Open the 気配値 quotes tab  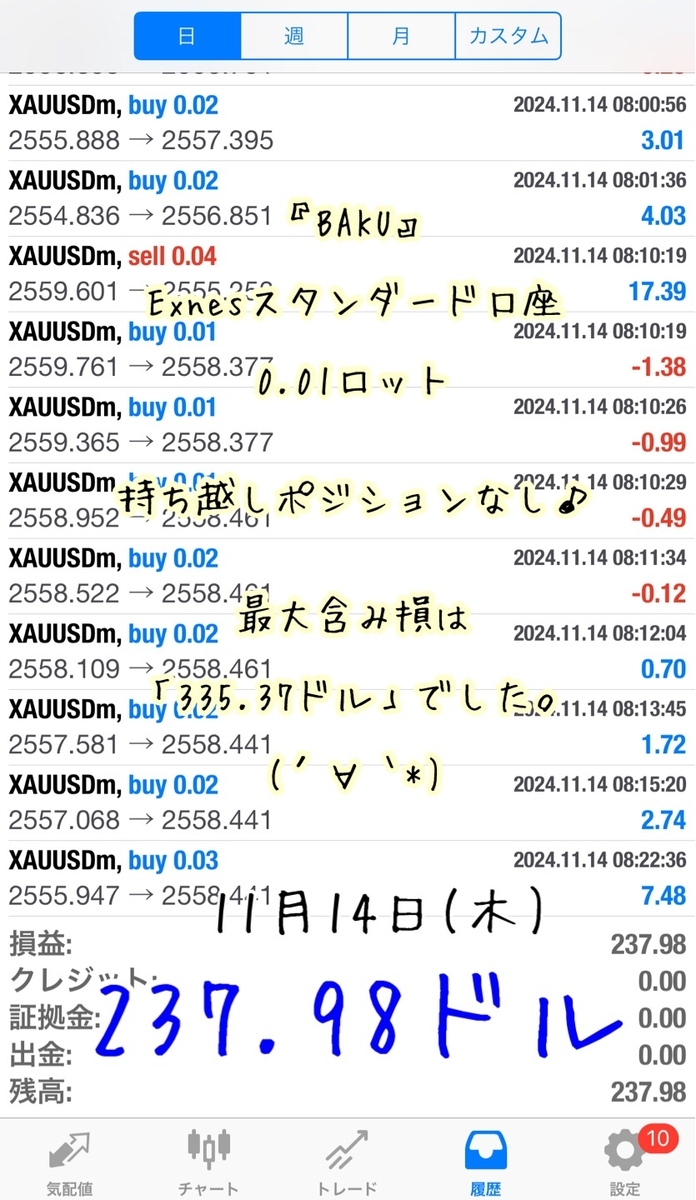click(70, 1160)
